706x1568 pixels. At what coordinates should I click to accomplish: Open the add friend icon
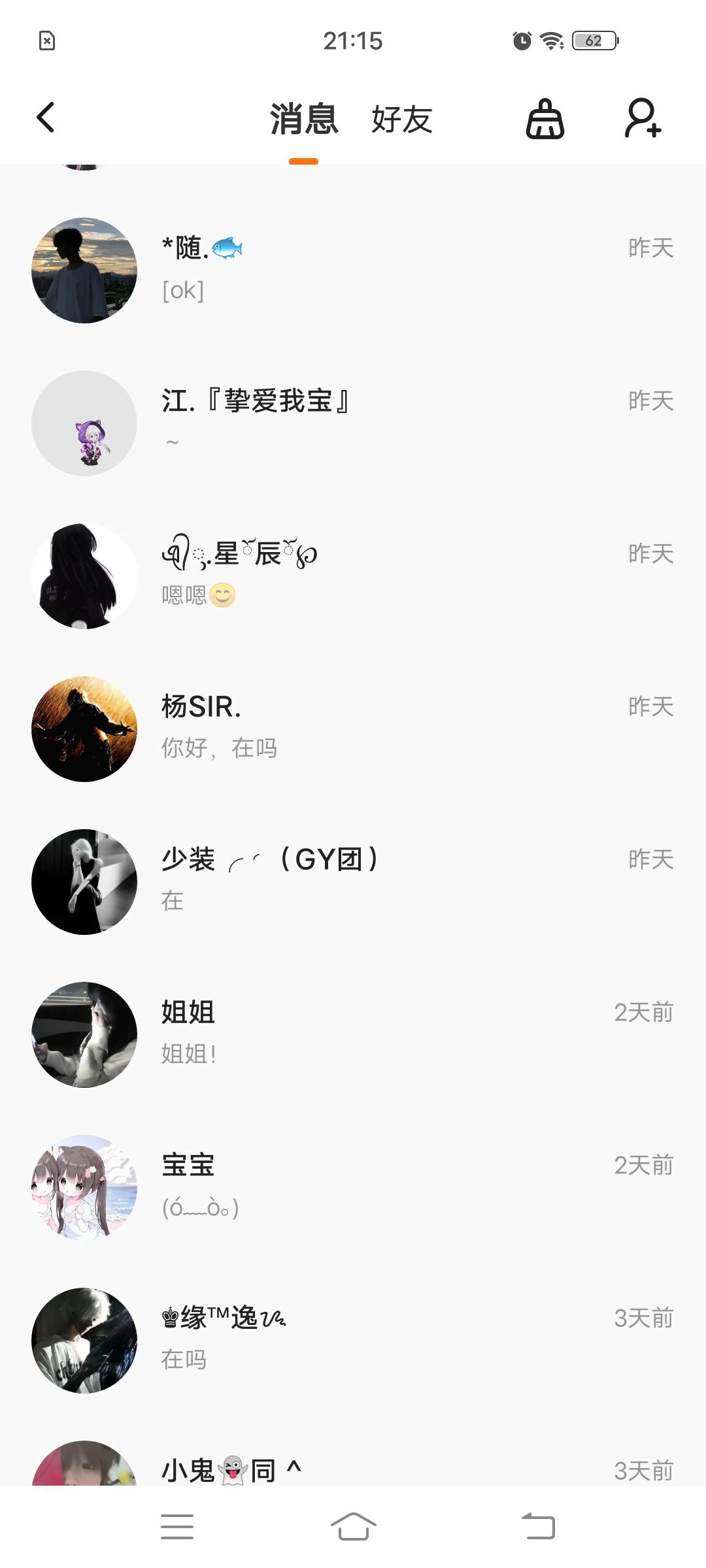(x=643, y=119)
